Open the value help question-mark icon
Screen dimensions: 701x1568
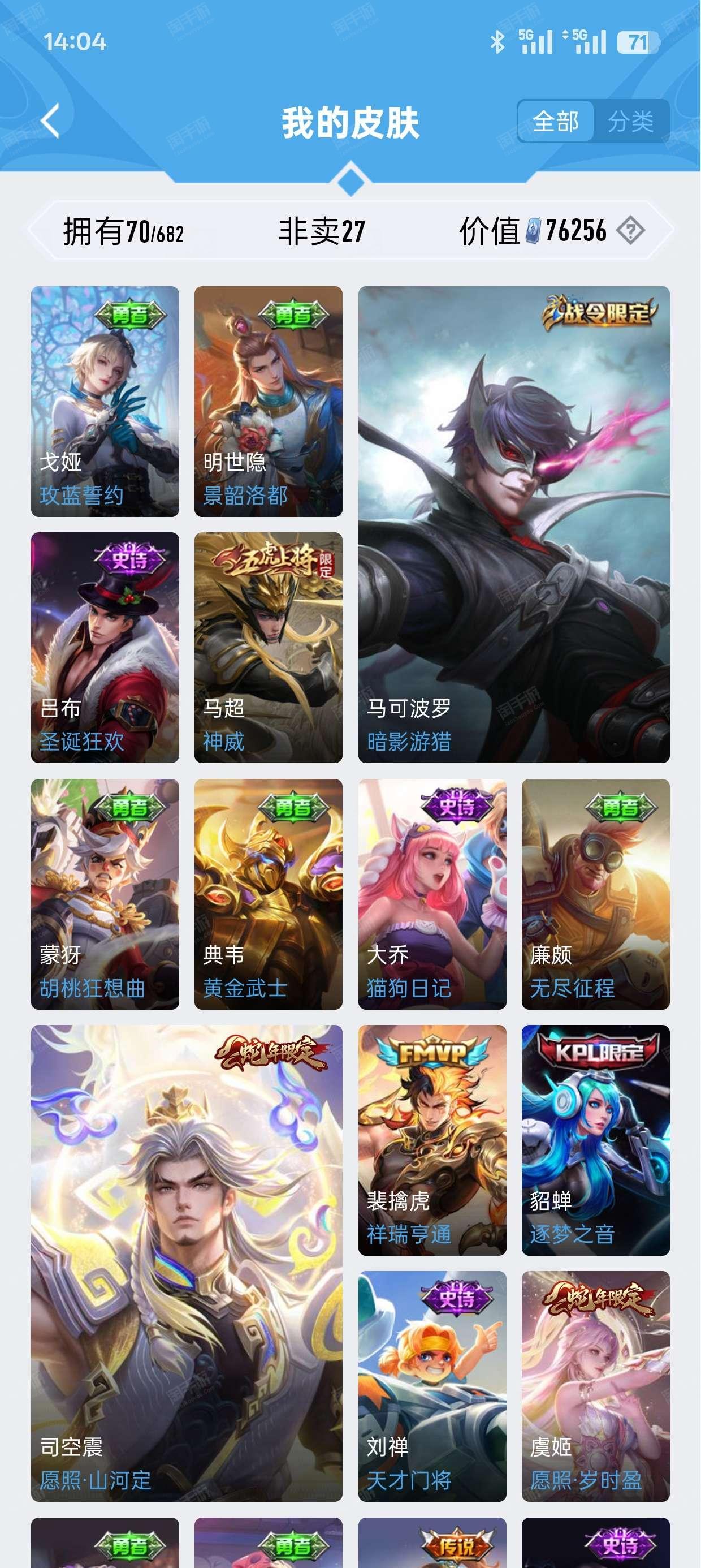[630, 231]
